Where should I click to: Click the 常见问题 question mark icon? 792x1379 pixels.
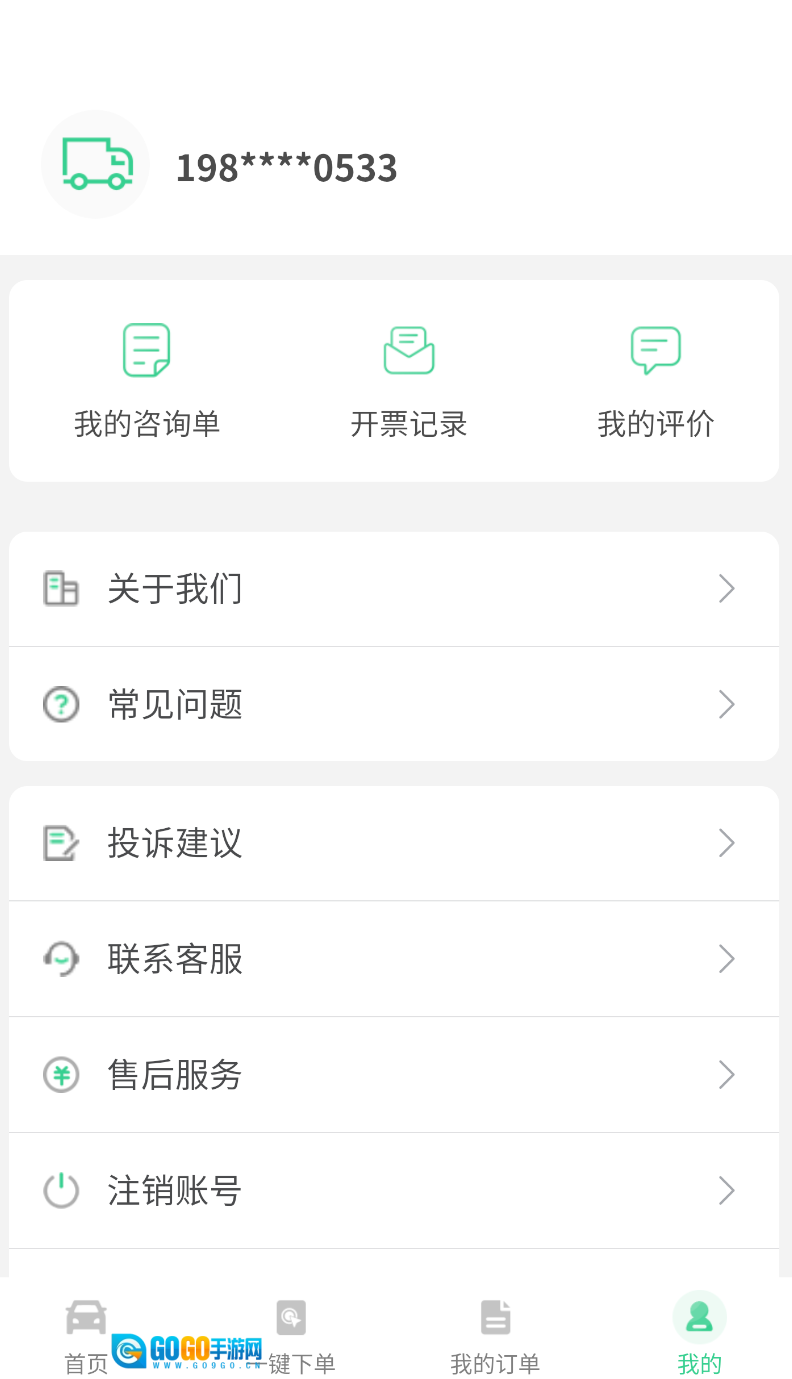[61, 704]
